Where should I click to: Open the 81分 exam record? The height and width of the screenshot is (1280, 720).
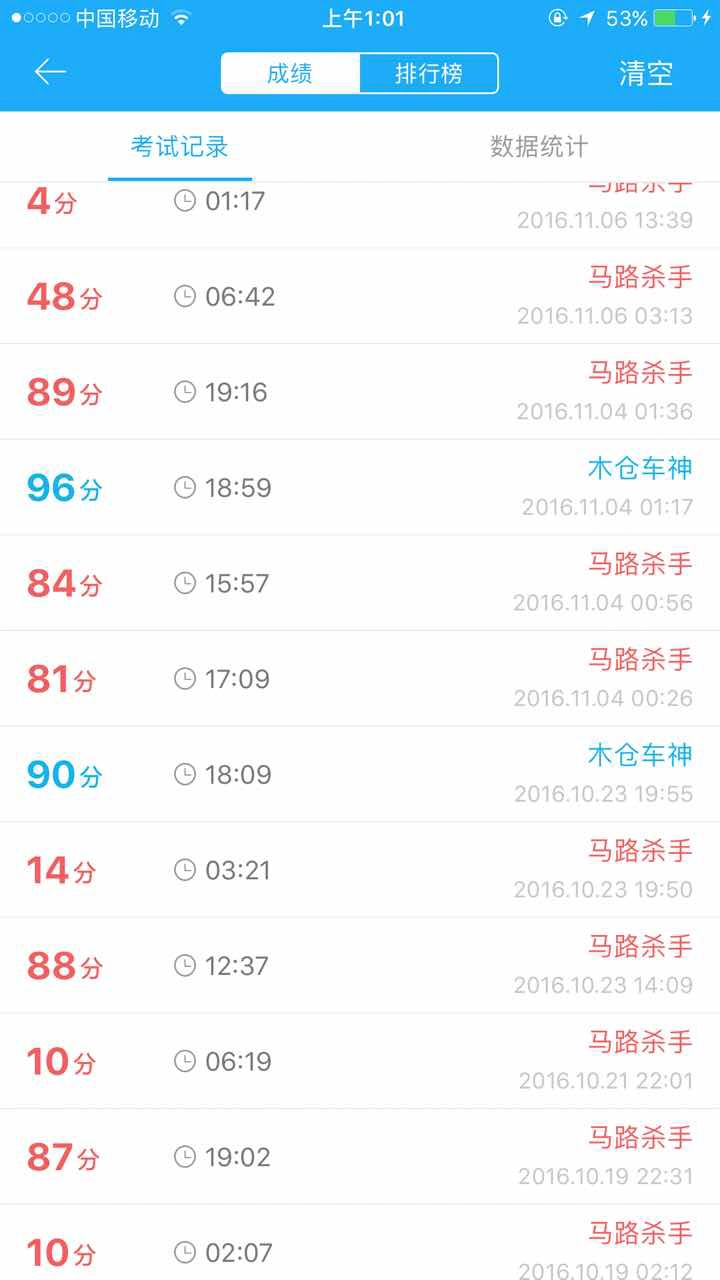(360, 679)
